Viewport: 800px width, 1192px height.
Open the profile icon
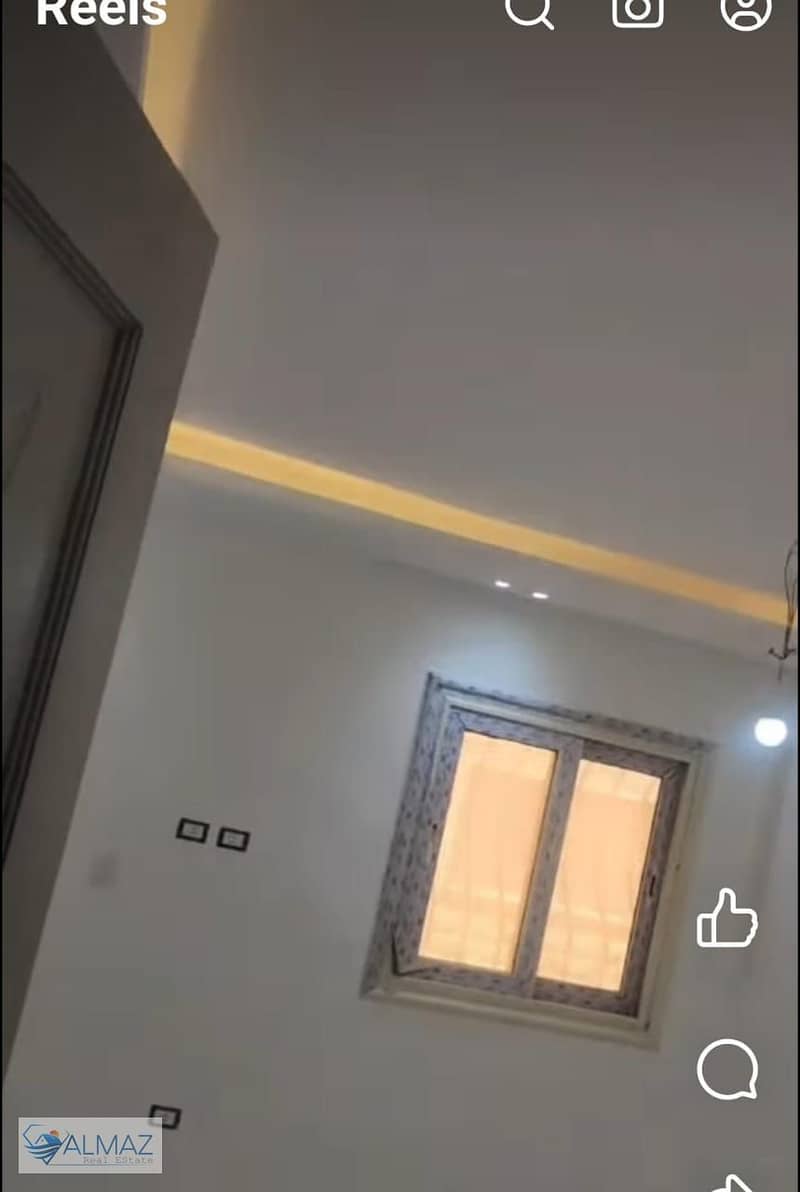click(x=746, y=10)
